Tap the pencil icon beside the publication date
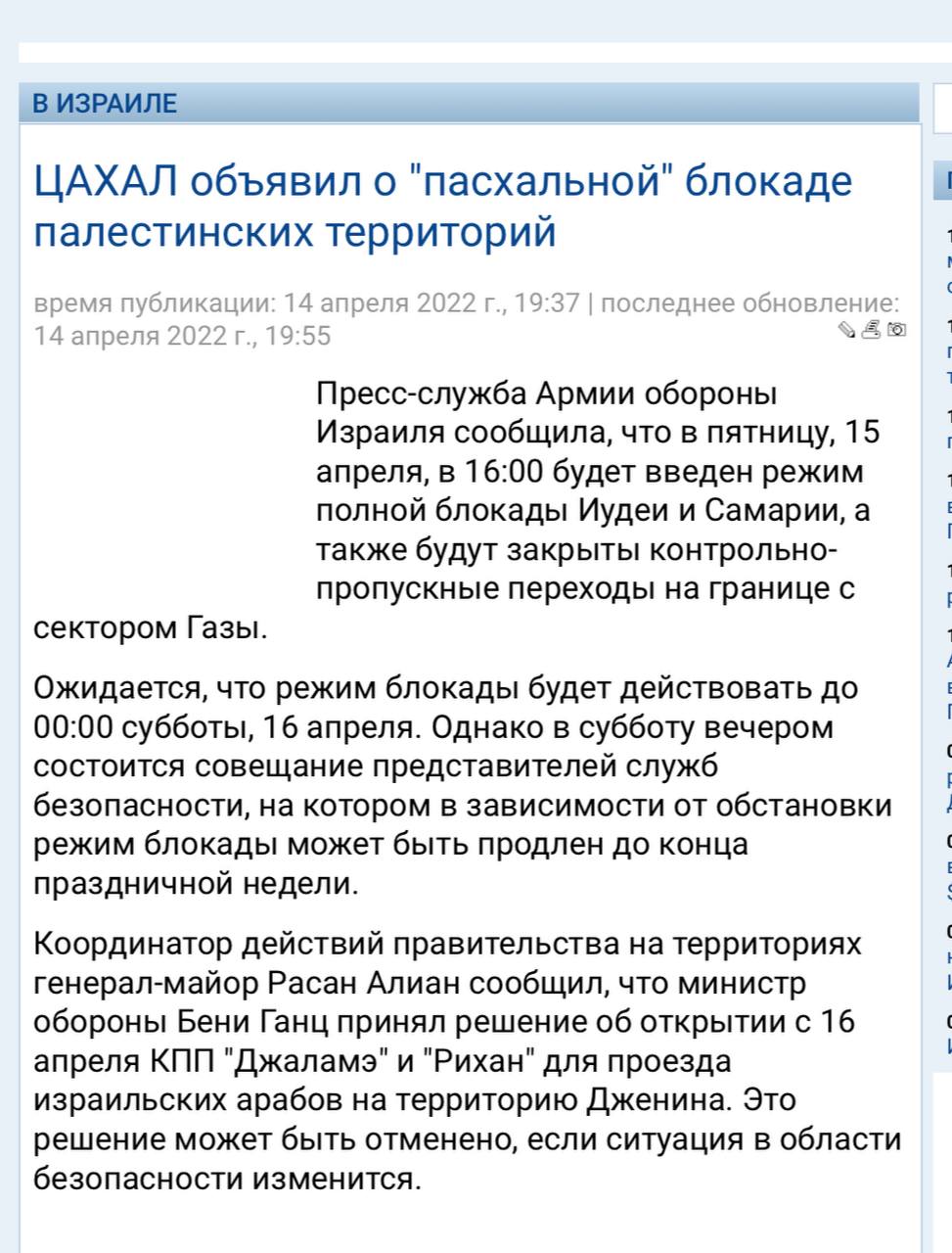The width and height of the screenshot is (952, 1253). 846,329
